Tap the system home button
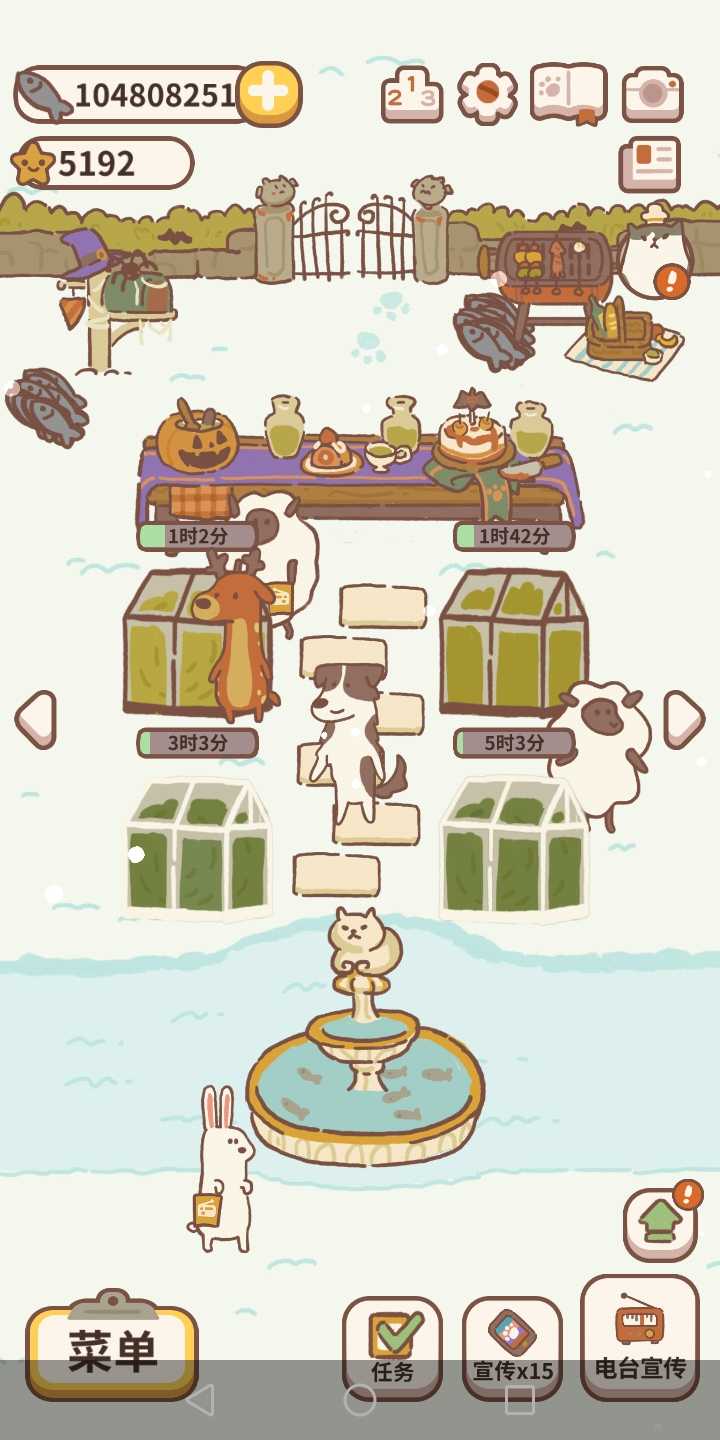 (360, 1400)
